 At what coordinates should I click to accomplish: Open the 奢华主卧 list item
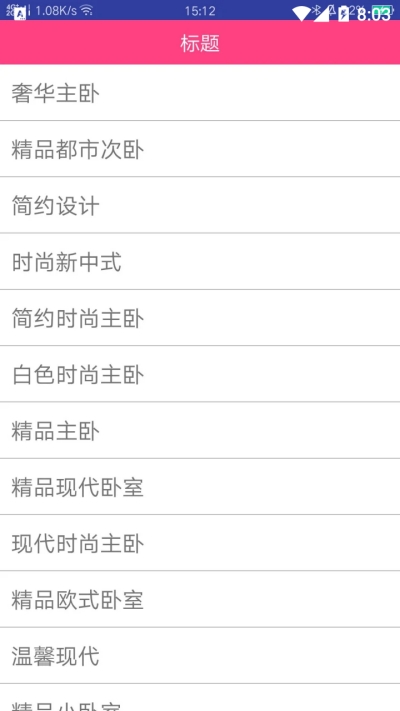click(200, 93)
